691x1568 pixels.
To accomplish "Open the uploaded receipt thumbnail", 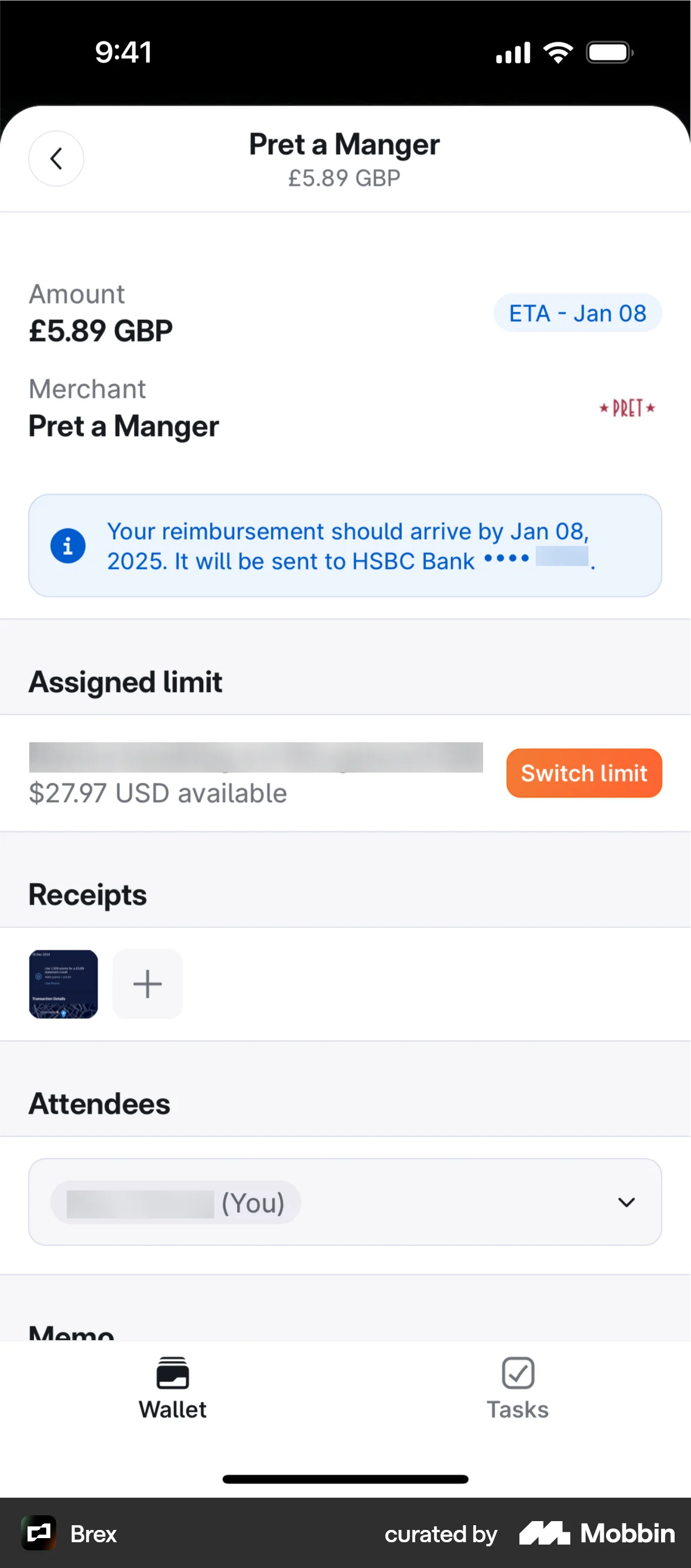I will 63,984.
